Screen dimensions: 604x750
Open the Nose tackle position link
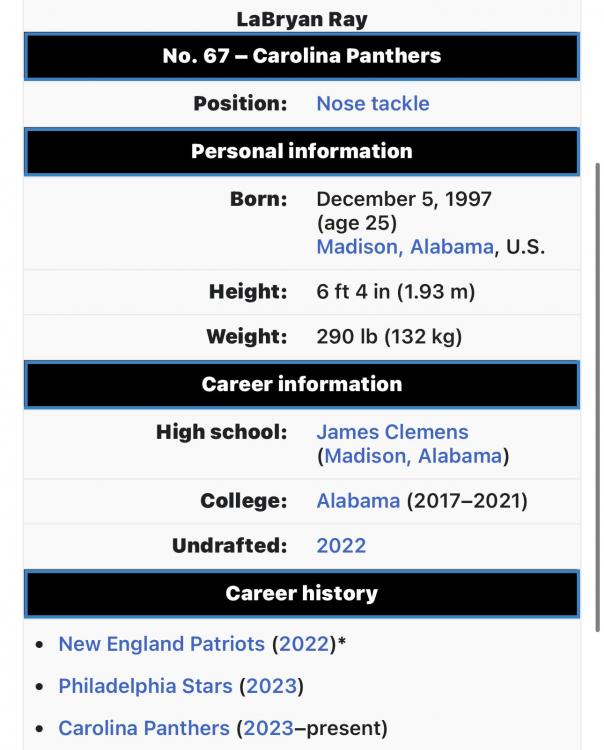click(372, 103)
